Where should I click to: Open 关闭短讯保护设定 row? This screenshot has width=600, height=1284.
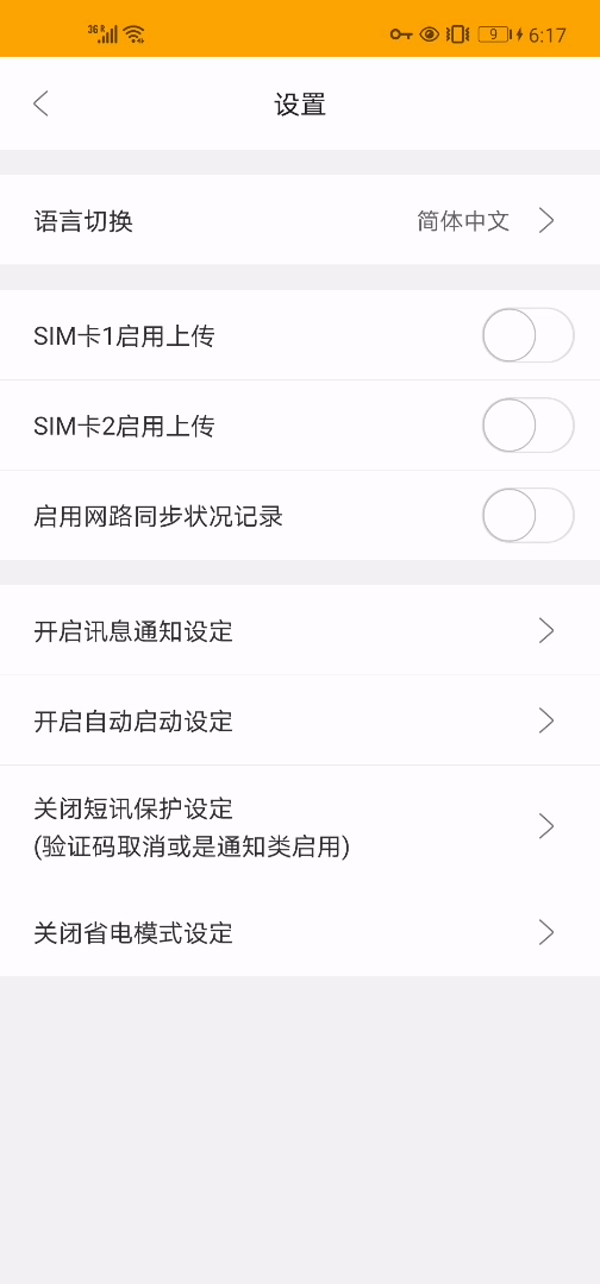300,827
